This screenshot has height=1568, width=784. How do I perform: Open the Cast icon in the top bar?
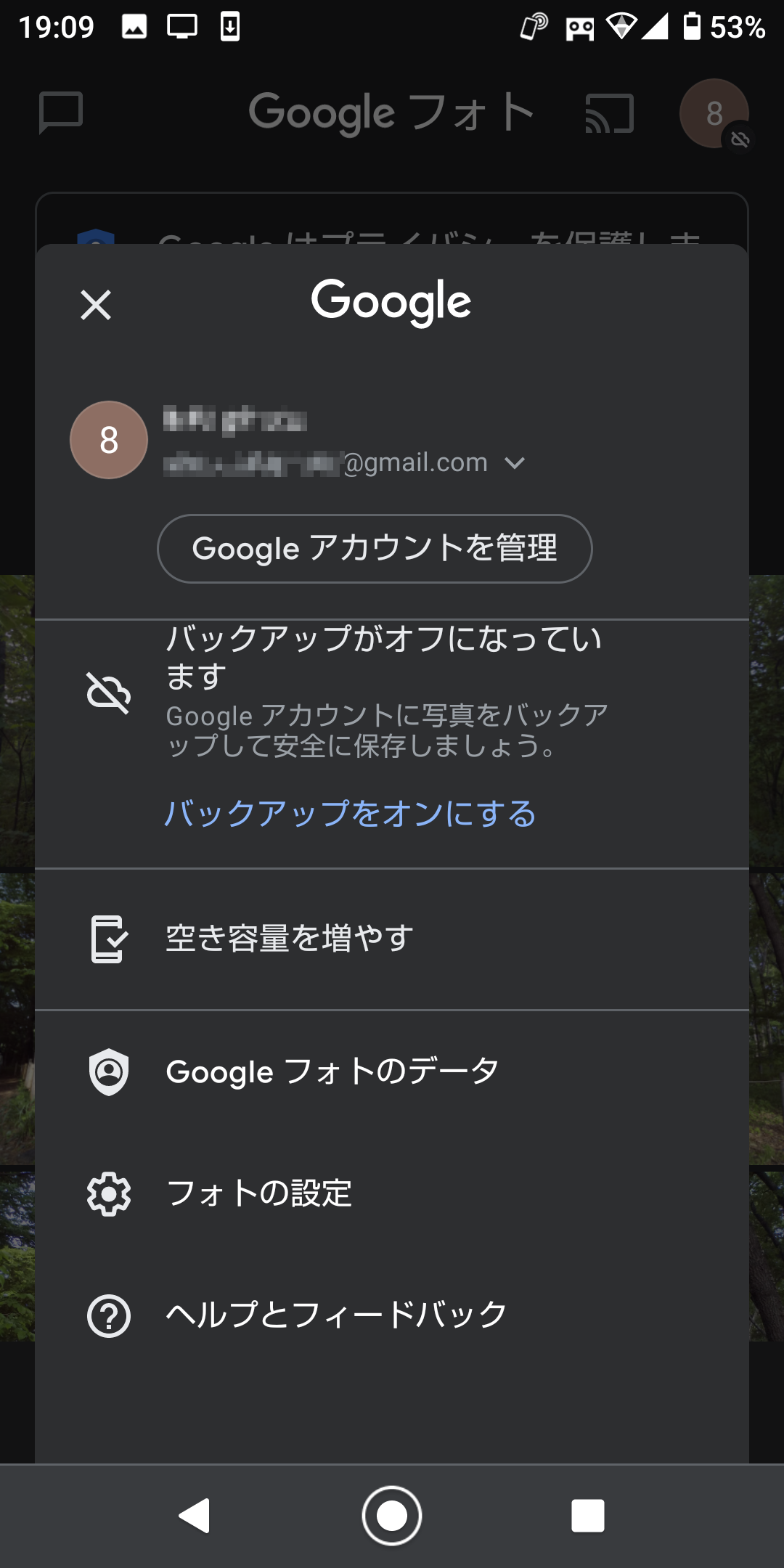608,113
